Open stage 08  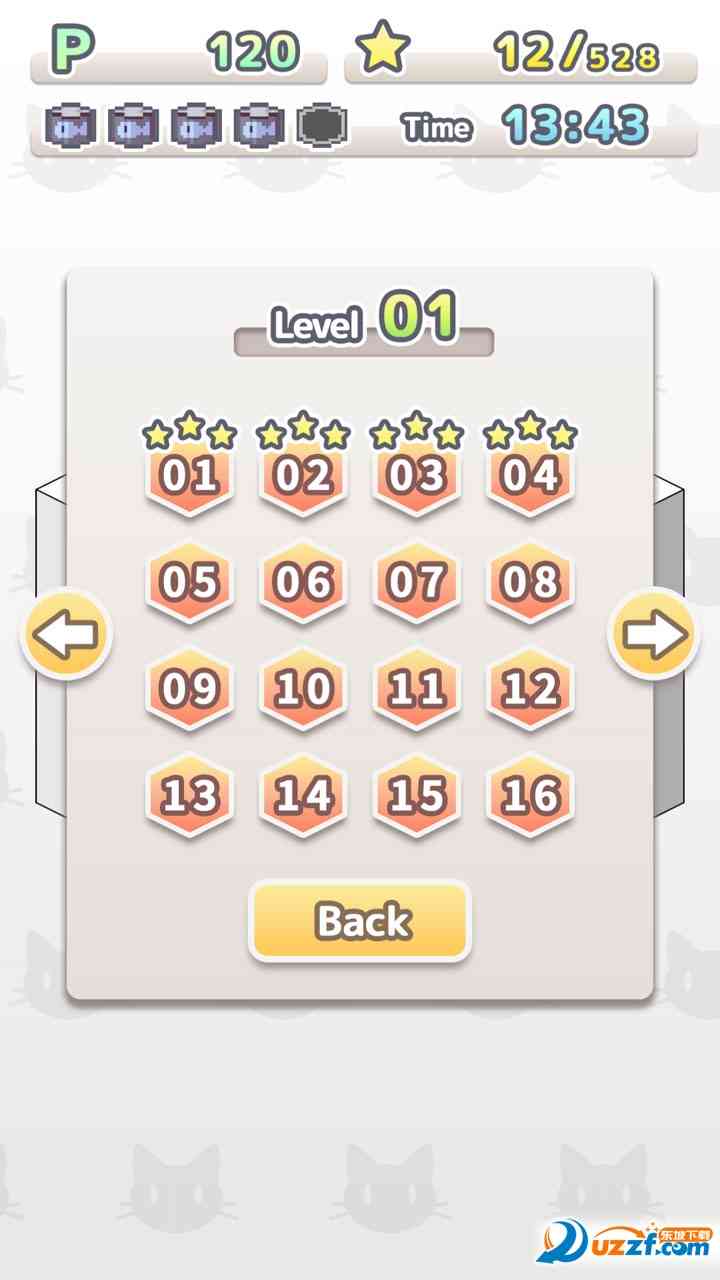click(530, 582)
